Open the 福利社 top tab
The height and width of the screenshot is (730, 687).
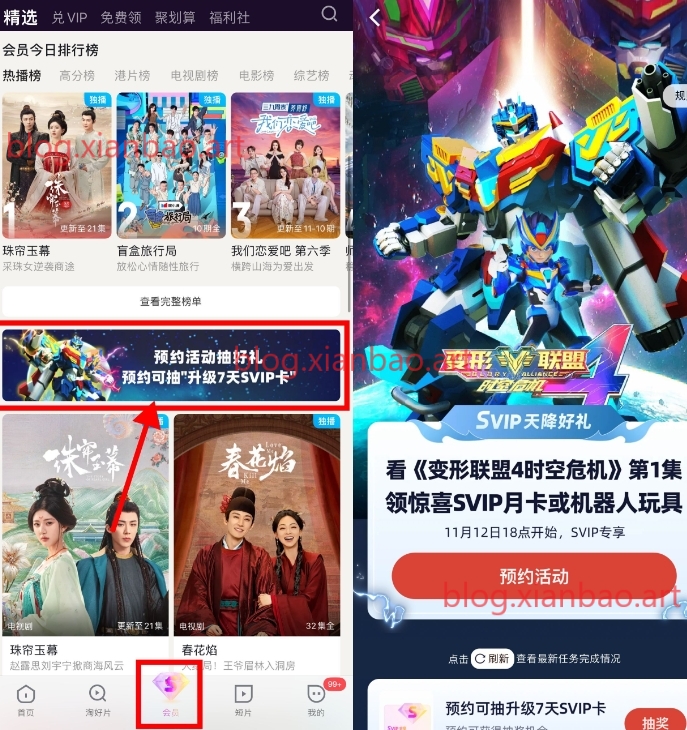coord(229,17)
